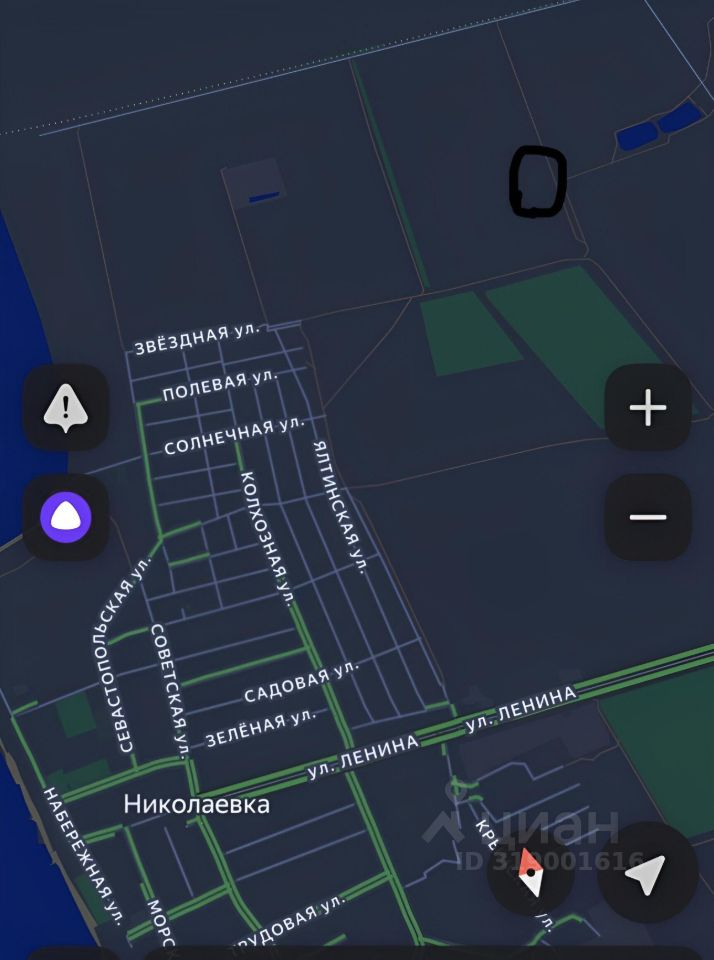Zoom out of the map
The image size is (714, 960).
[x=648, y=517]
